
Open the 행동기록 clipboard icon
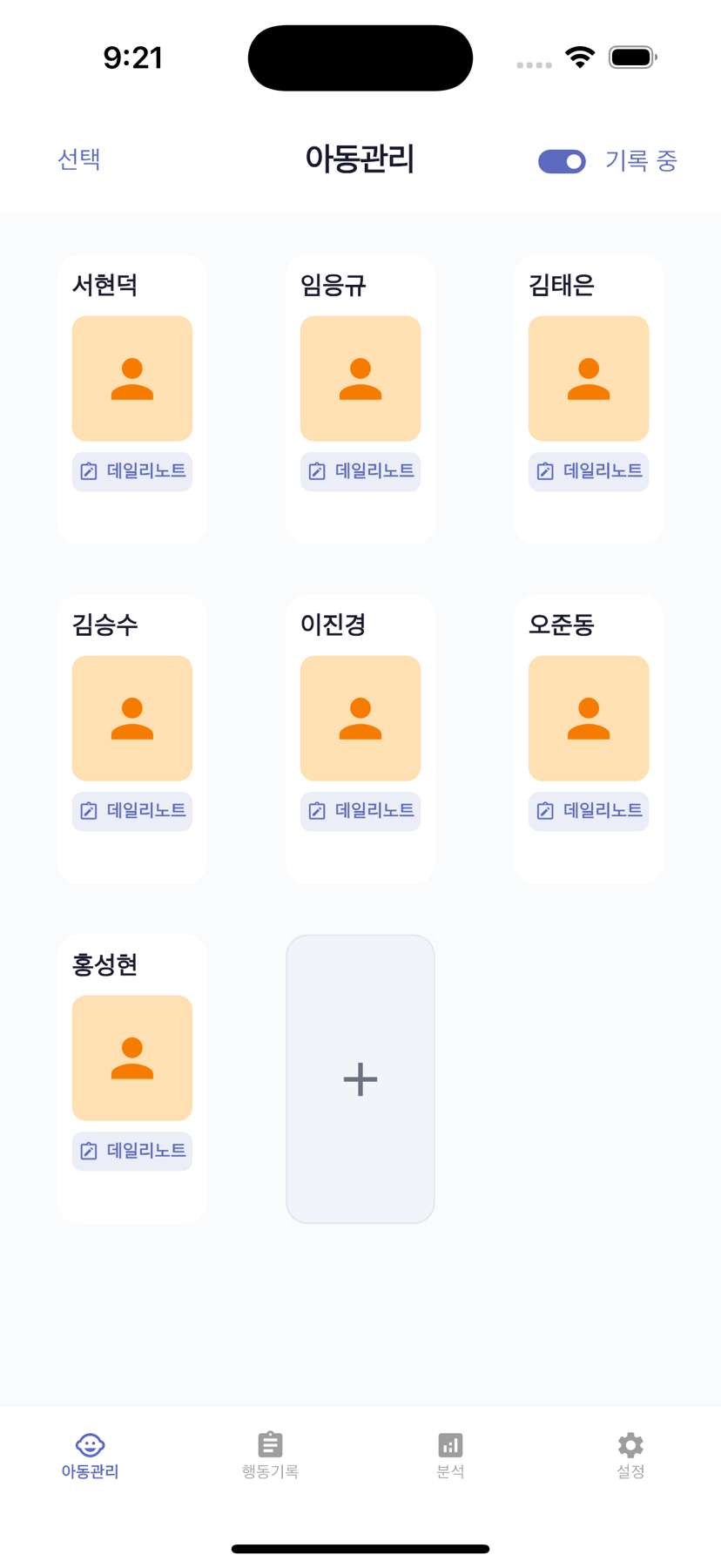[x=269, y=1443]
